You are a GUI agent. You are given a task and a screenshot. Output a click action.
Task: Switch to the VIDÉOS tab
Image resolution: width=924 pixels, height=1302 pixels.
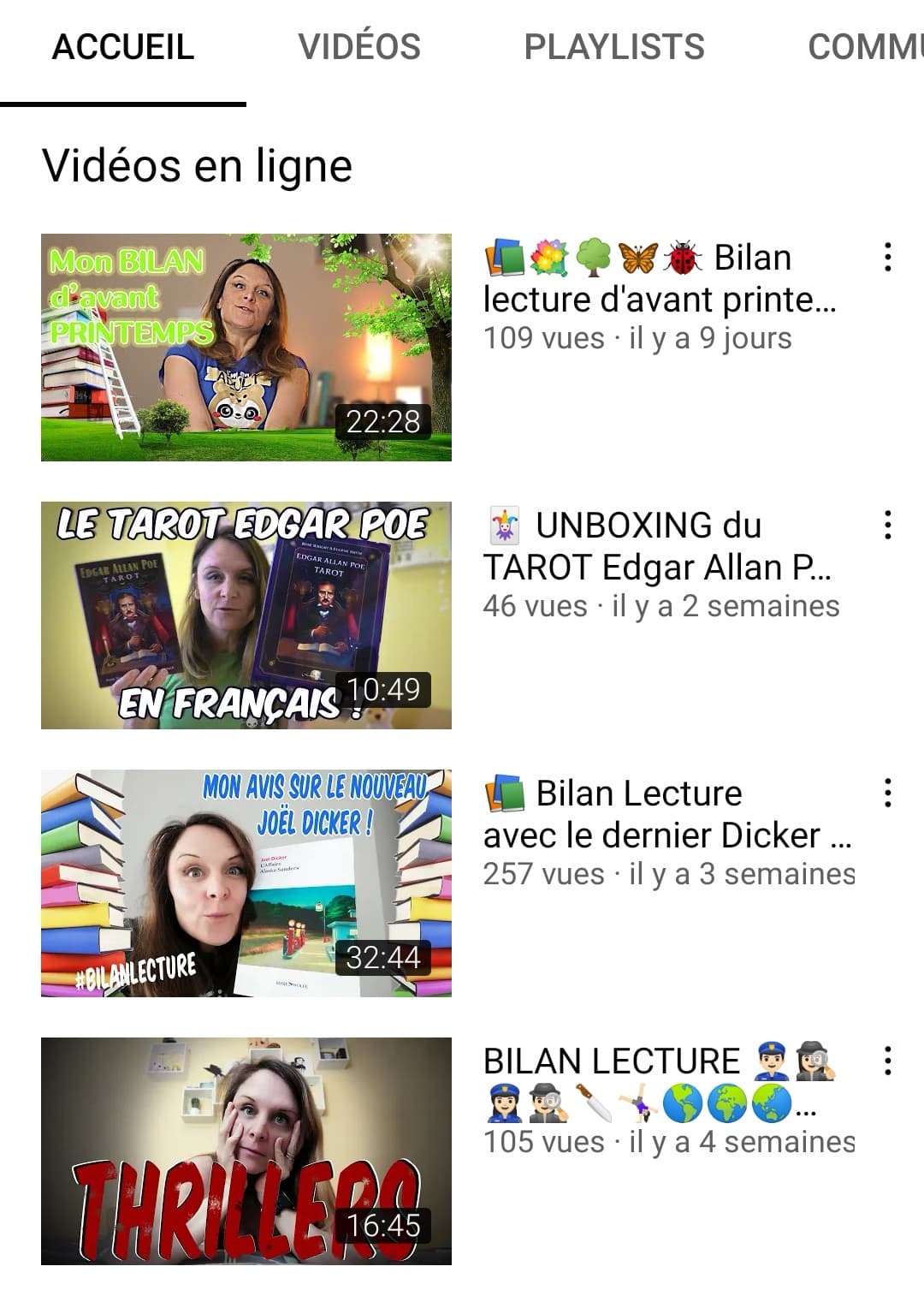[x=359, y=47]
